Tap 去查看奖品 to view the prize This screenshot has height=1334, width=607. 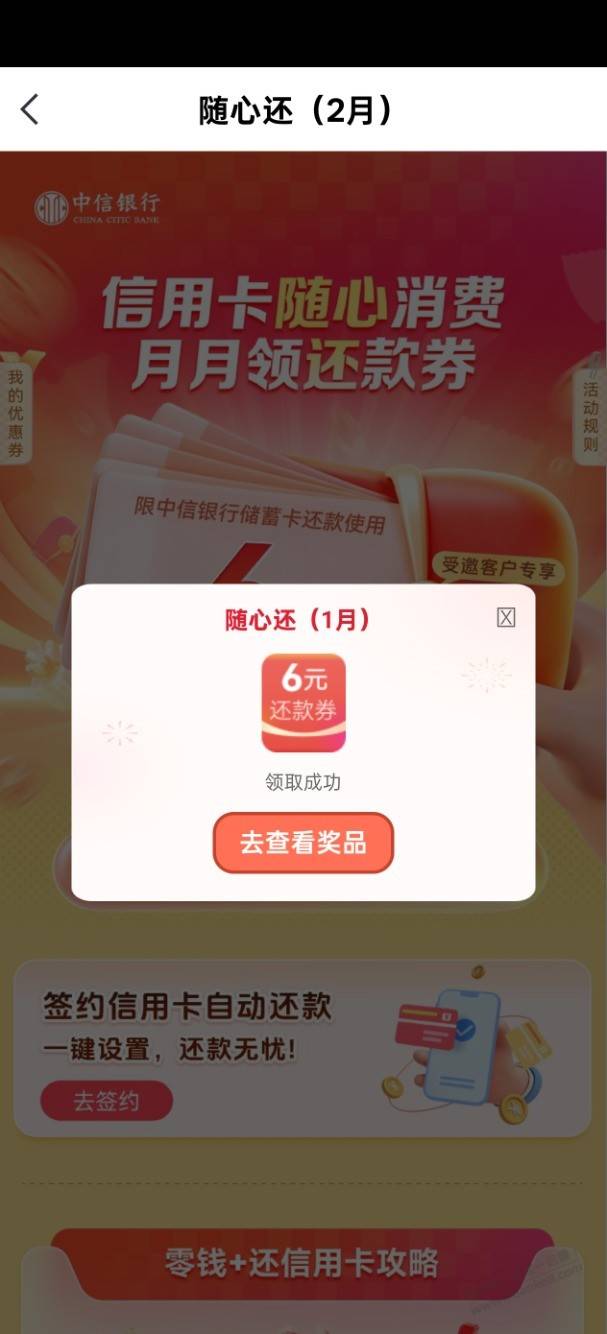(303, 843)
